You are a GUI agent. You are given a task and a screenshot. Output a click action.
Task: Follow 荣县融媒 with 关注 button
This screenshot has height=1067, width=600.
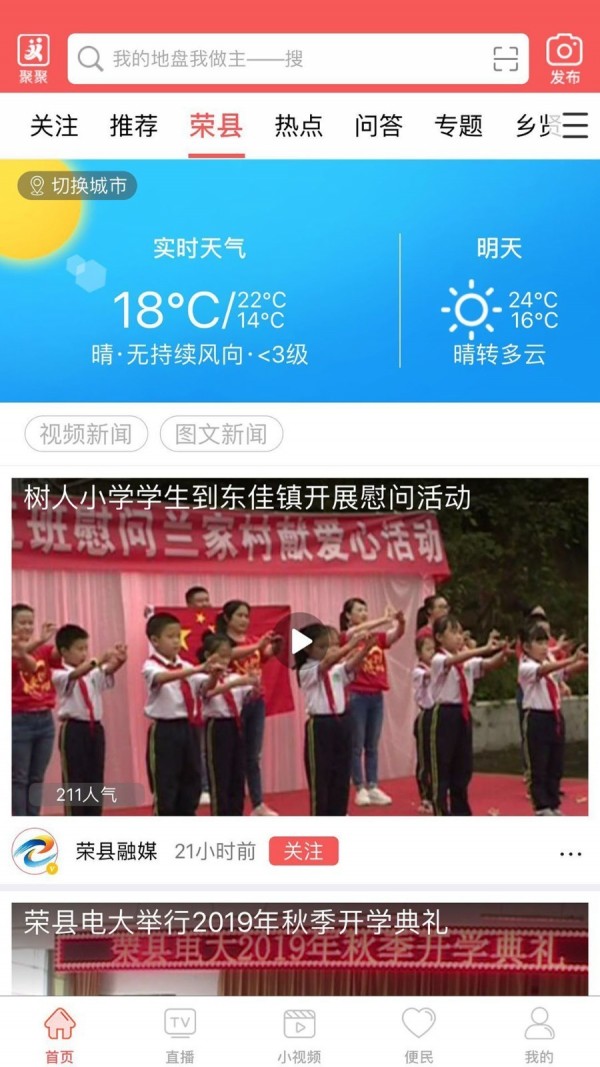[303, 851]
